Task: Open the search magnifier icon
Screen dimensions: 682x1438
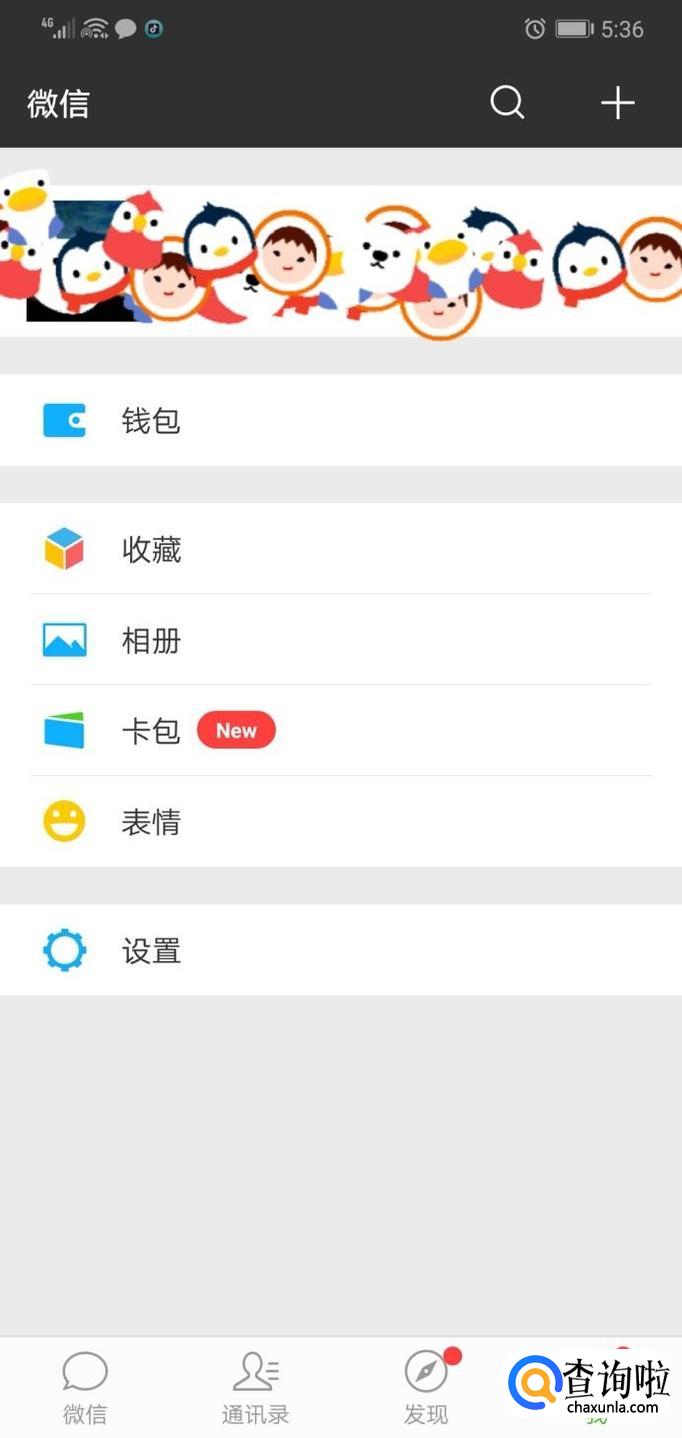Action: (x=507, y=102)
